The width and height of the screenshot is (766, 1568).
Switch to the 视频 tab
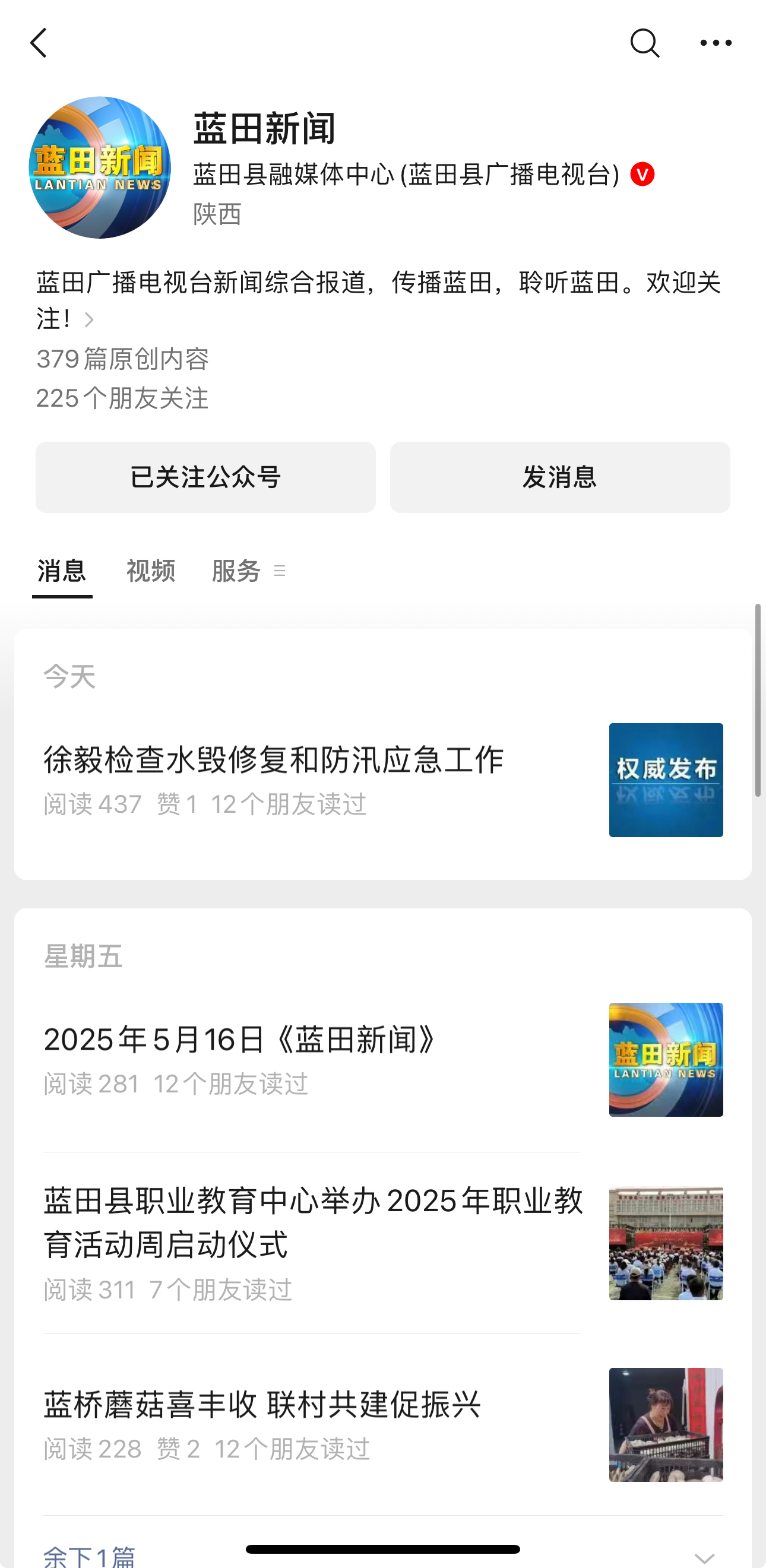[150, 571]
